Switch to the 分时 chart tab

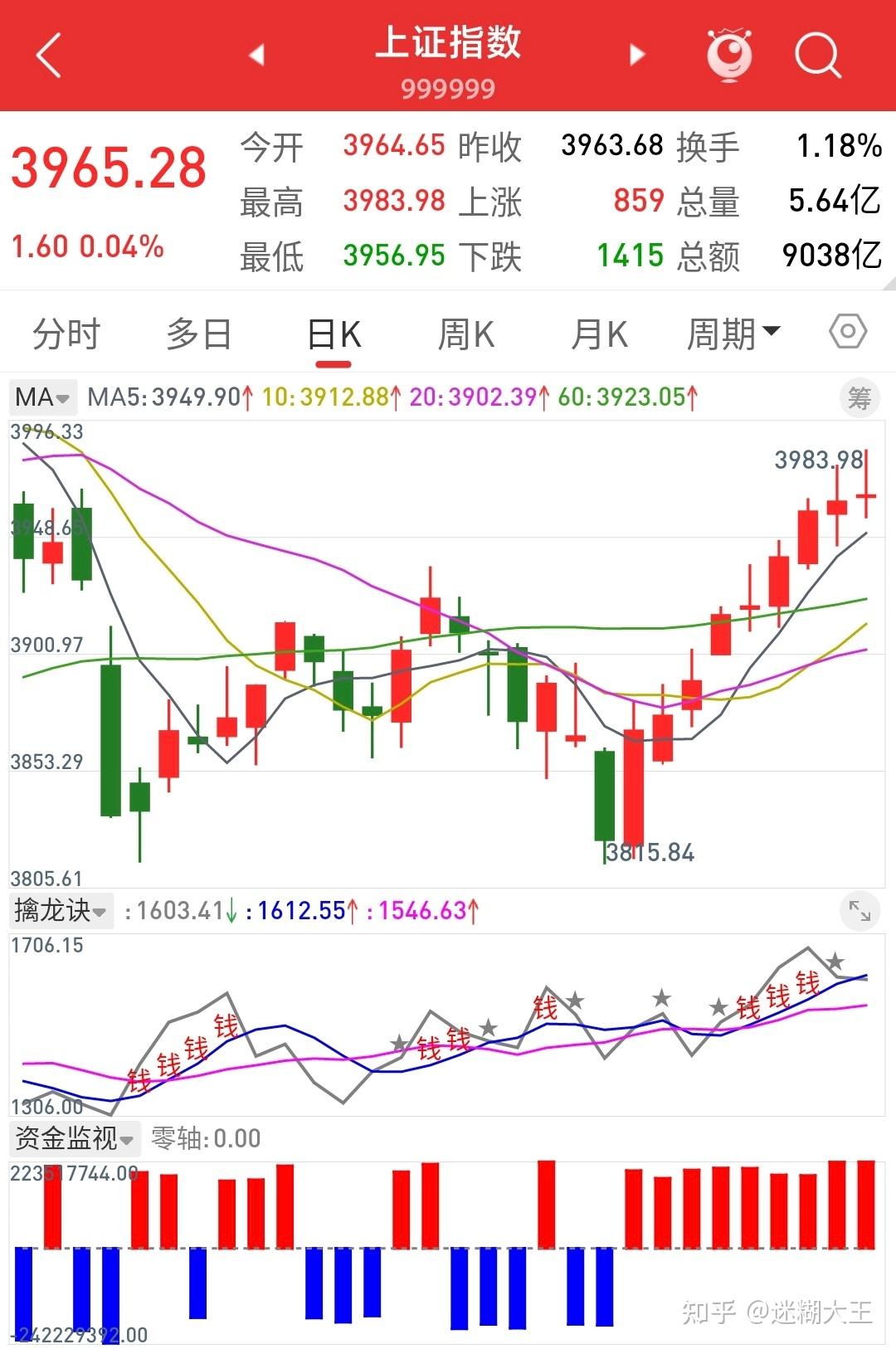click(x=66, y=334)
